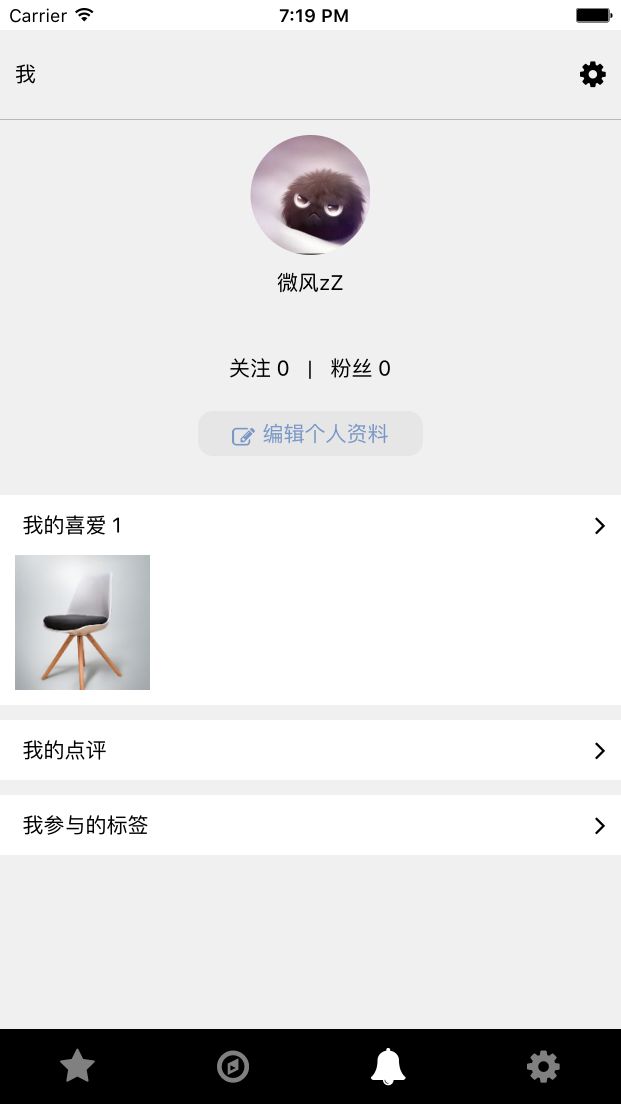
Task: Open the 我的喜爱 row
Action: tap(310, 525)
